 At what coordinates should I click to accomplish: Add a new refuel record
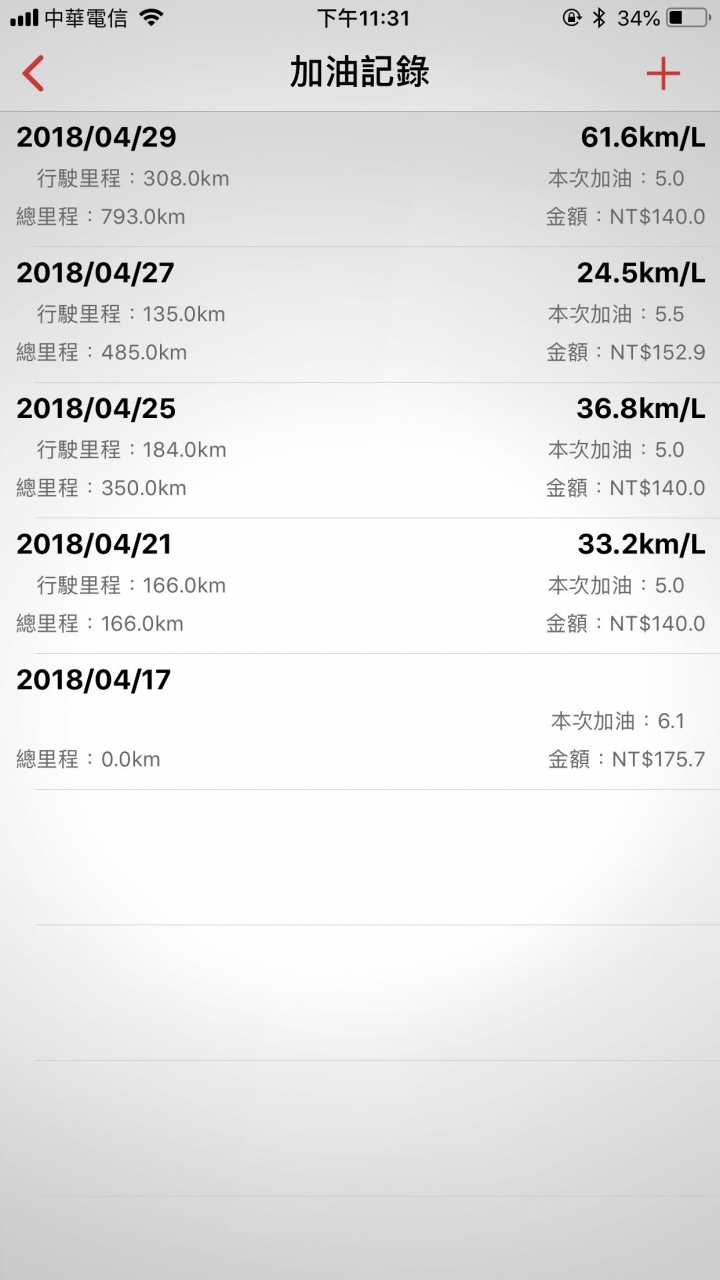(662, 73)
